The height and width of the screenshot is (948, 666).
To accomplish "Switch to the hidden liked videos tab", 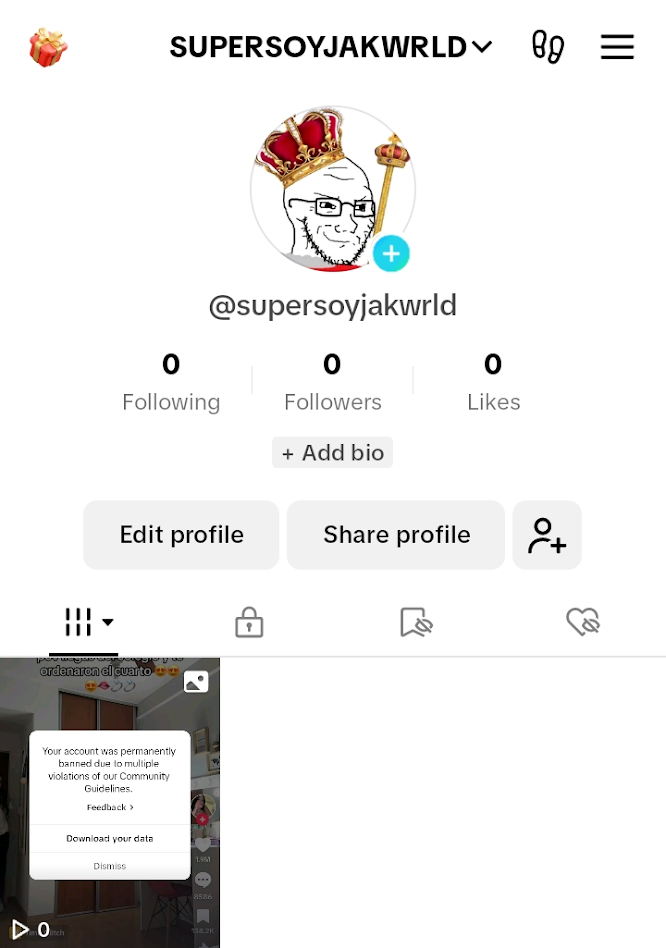I will (582, 624).
